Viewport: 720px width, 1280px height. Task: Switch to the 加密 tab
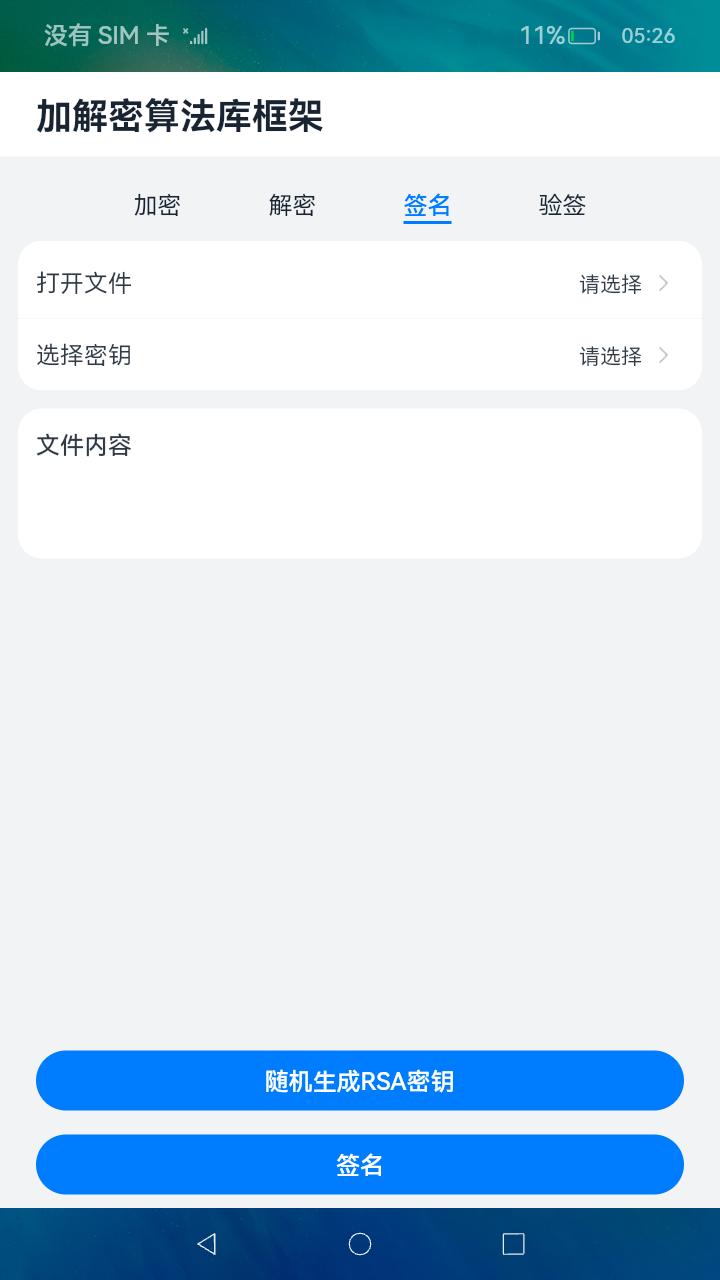[157, 205]
